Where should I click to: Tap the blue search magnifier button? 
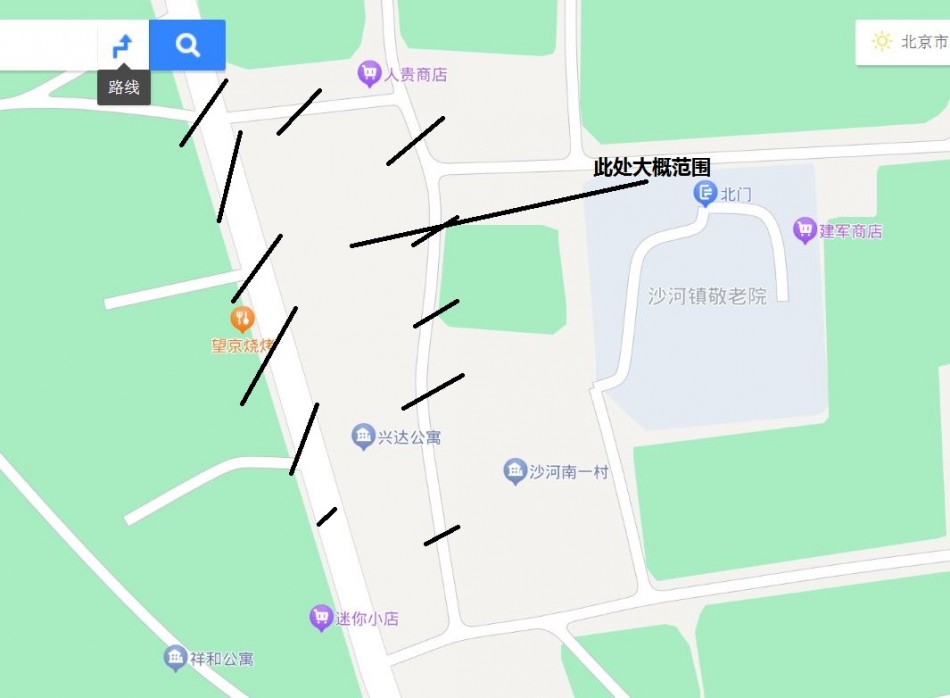point(187,45)
